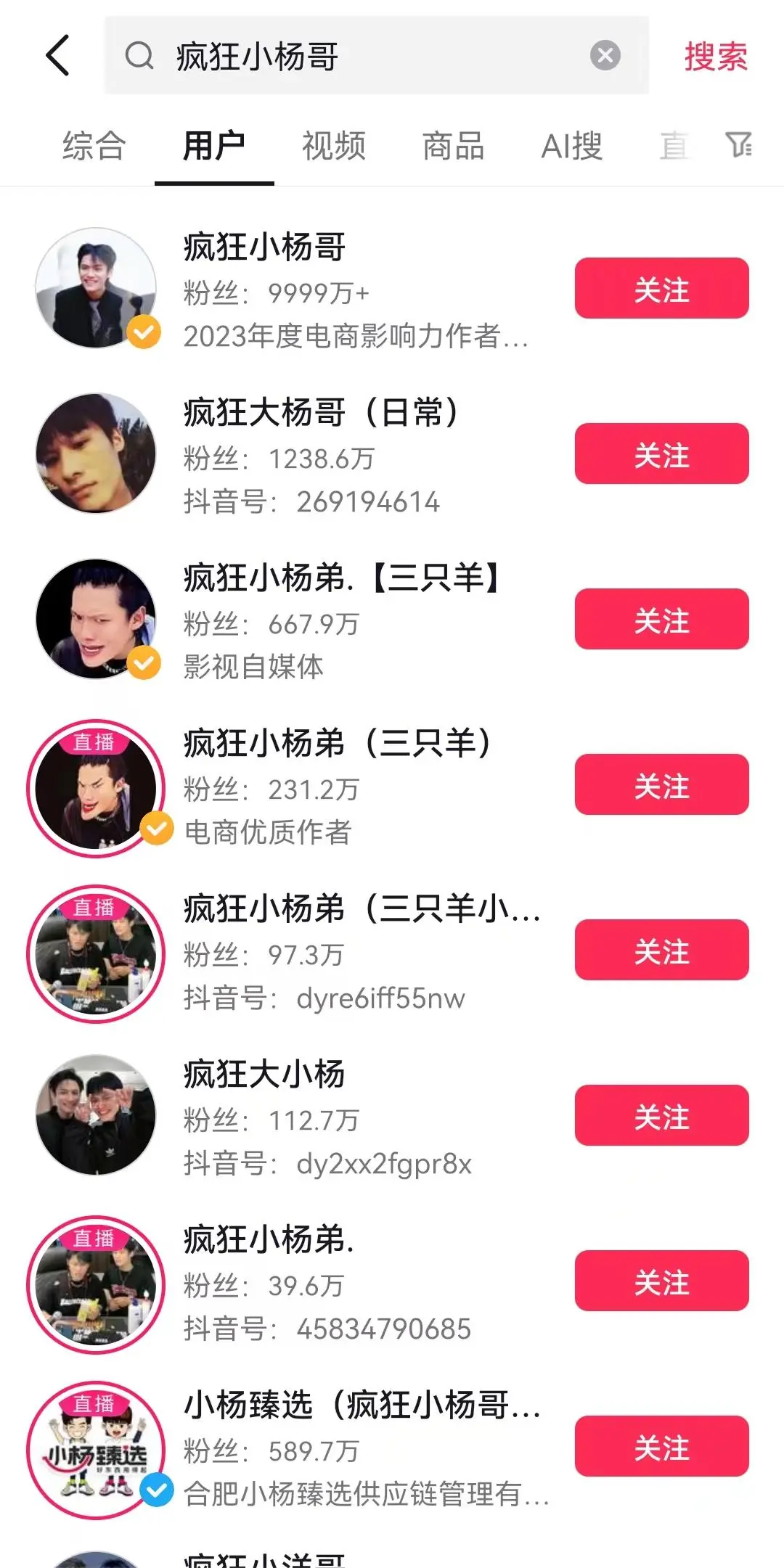
Task: Open the 疯狂大小杨 user result
Action: (290, 1115)
